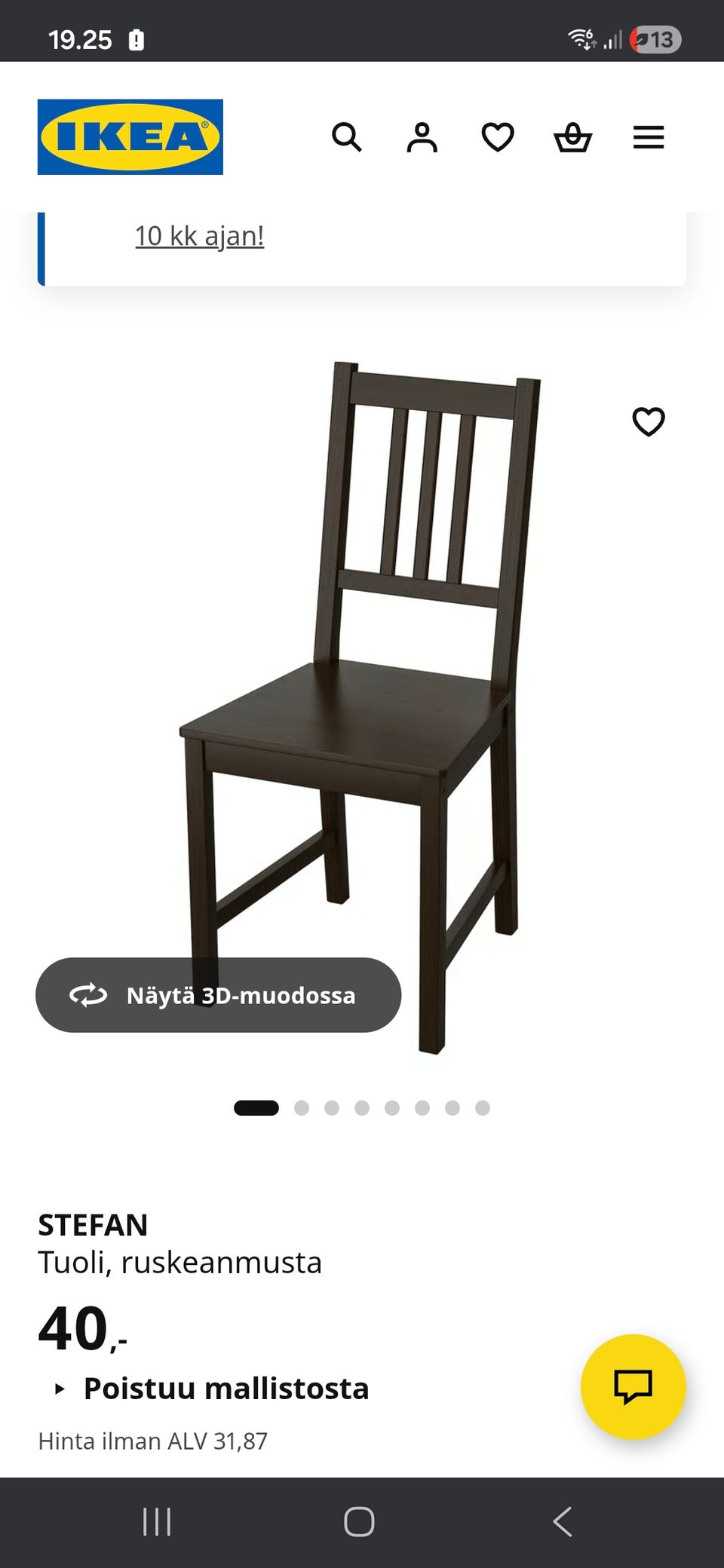Image resolution: width=724 pixels, height=1568 pixels.
Task: Open the shopping basket
Action: [574, 138]
